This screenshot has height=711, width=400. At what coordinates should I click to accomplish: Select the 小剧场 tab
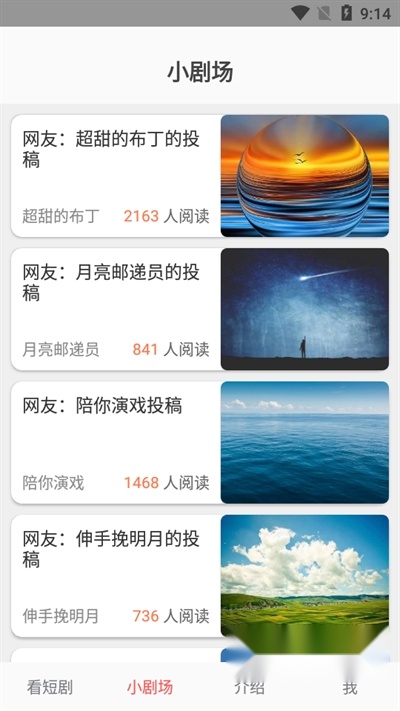[150, 687]
